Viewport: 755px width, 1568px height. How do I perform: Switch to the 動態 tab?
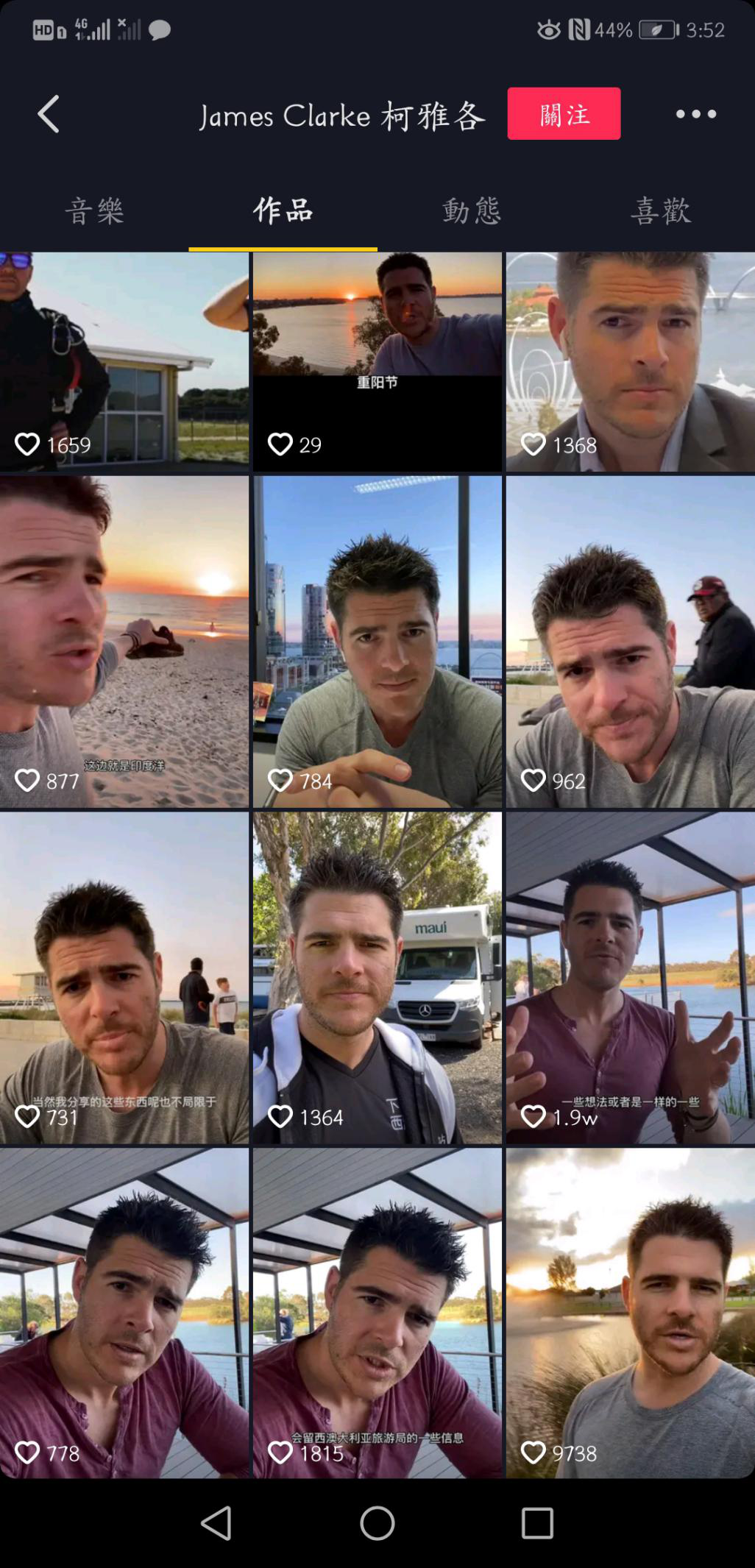tap(472, 212)
